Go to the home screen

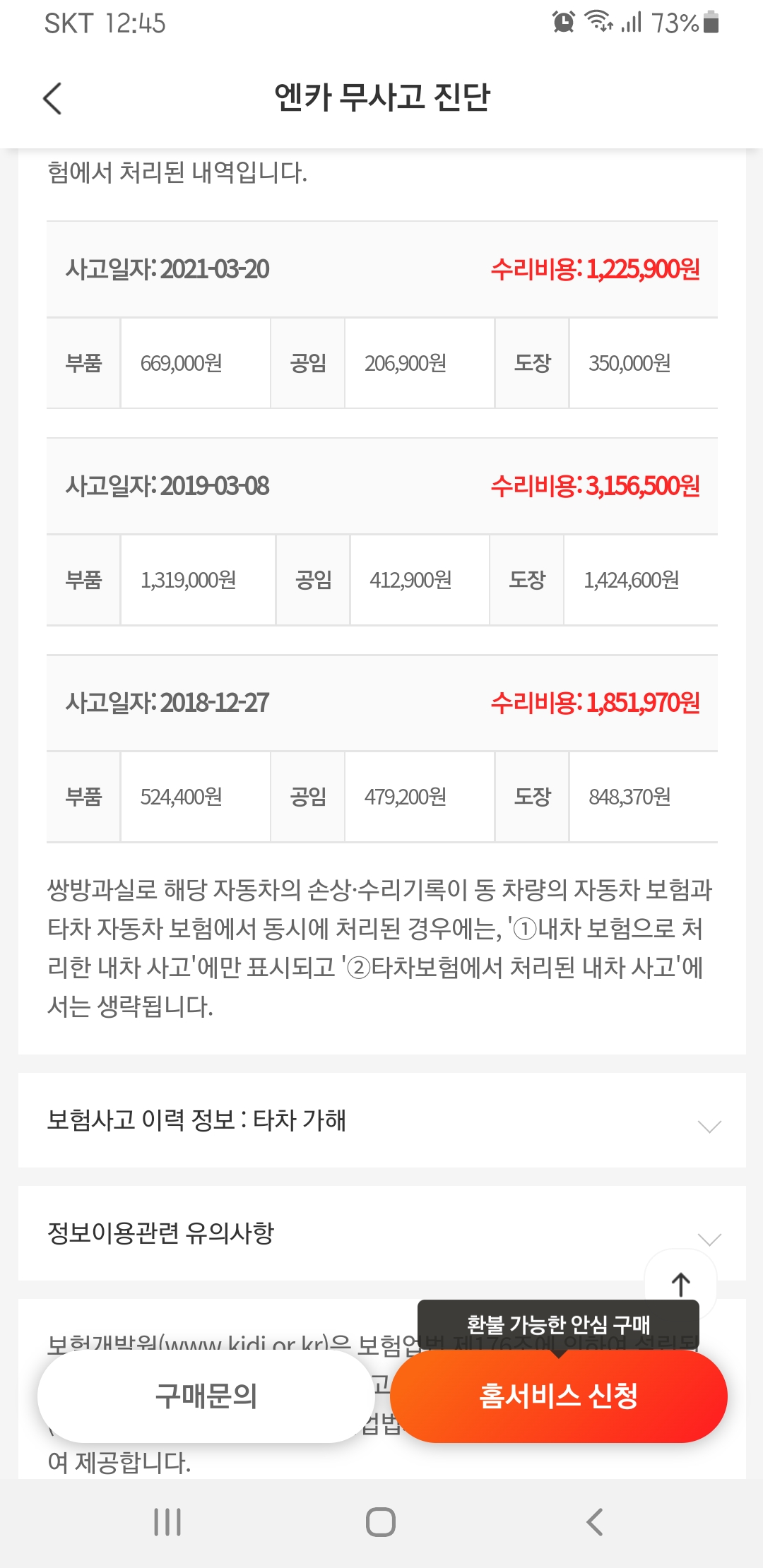click(x=381, y=1521)
